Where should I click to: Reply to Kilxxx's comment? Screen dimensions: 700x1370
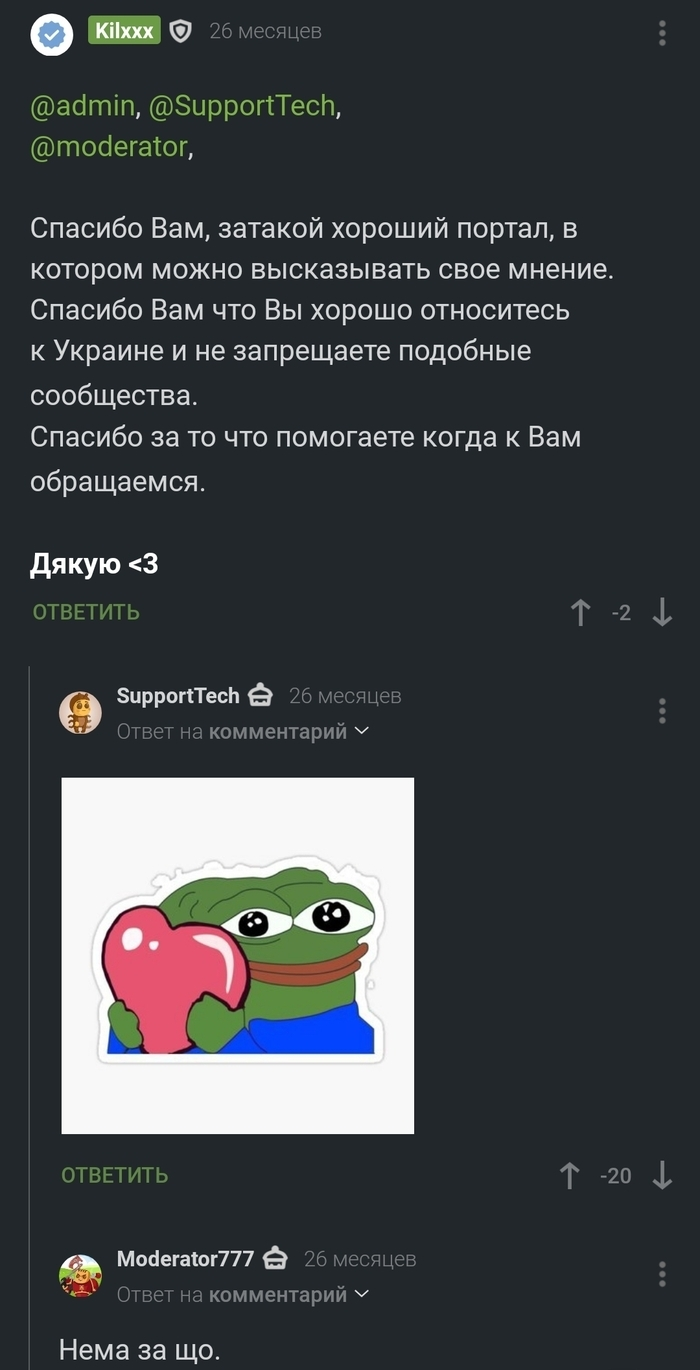pyautogui.click(x=86, y=612)
